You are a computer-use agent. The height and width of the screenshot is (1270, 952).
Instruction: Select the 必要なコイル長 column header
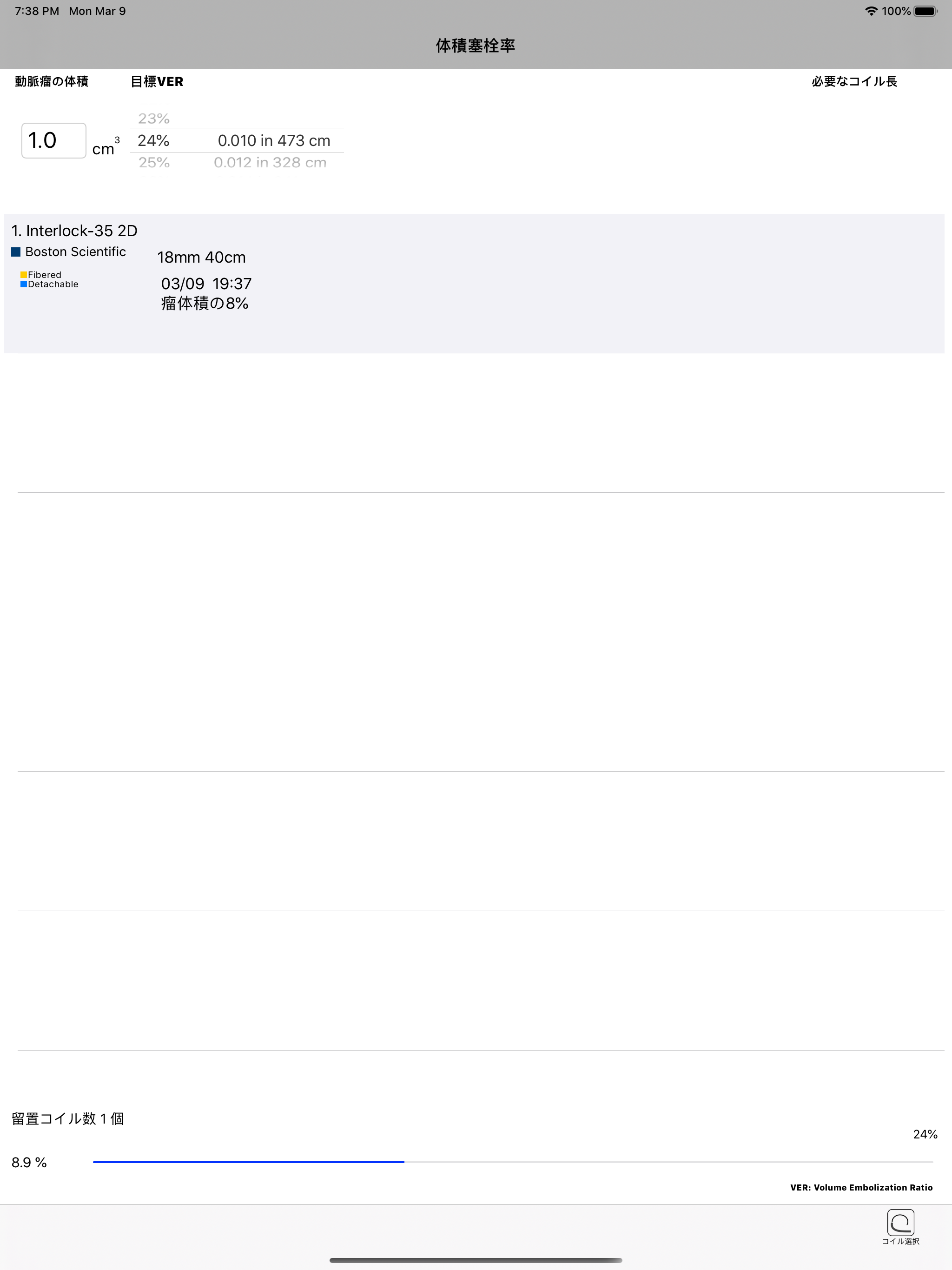854,81
